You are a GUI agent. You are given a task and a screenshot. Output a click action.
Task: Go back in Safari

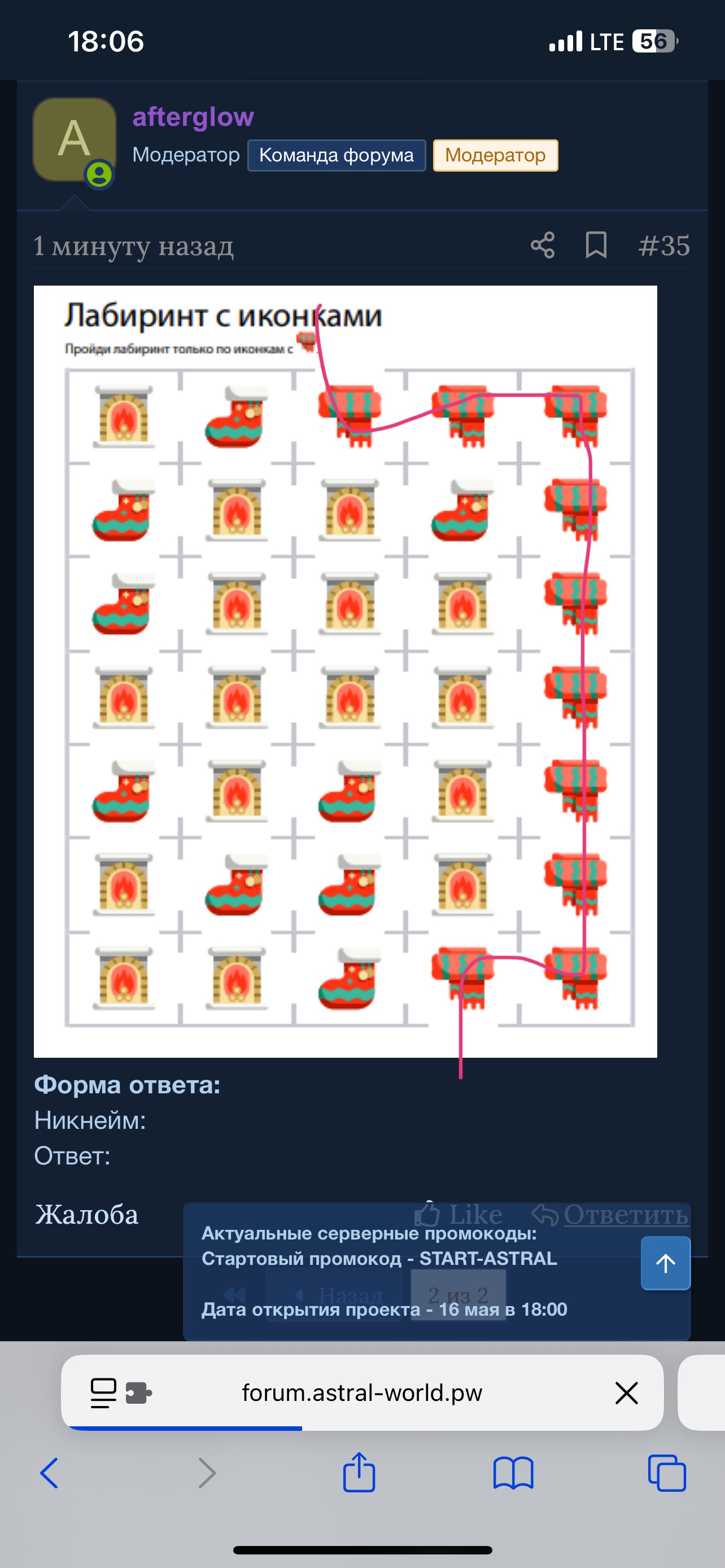coord(49,1473)
